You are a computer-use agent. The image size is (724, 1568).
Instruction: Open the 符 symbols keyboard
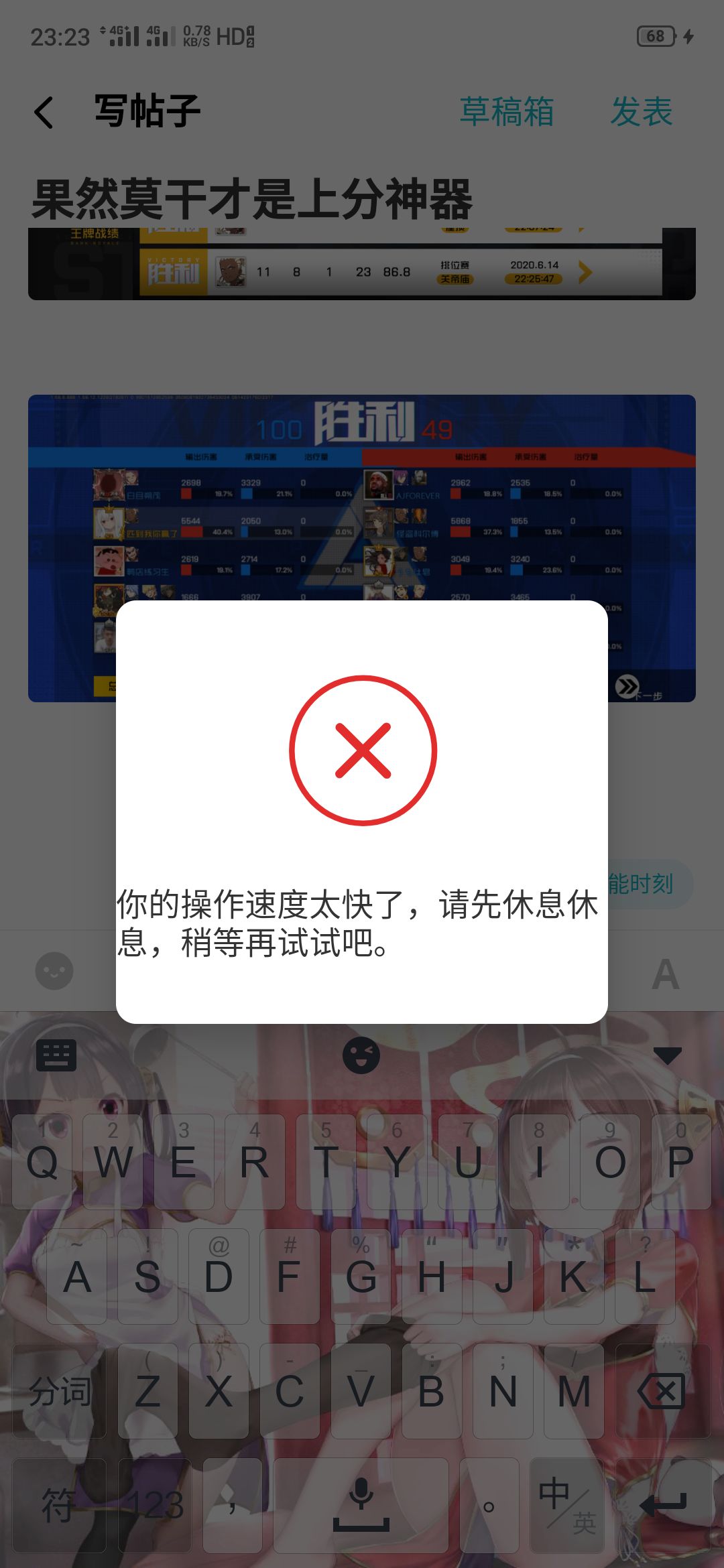pyautogui.click(x=59, y=1505)
